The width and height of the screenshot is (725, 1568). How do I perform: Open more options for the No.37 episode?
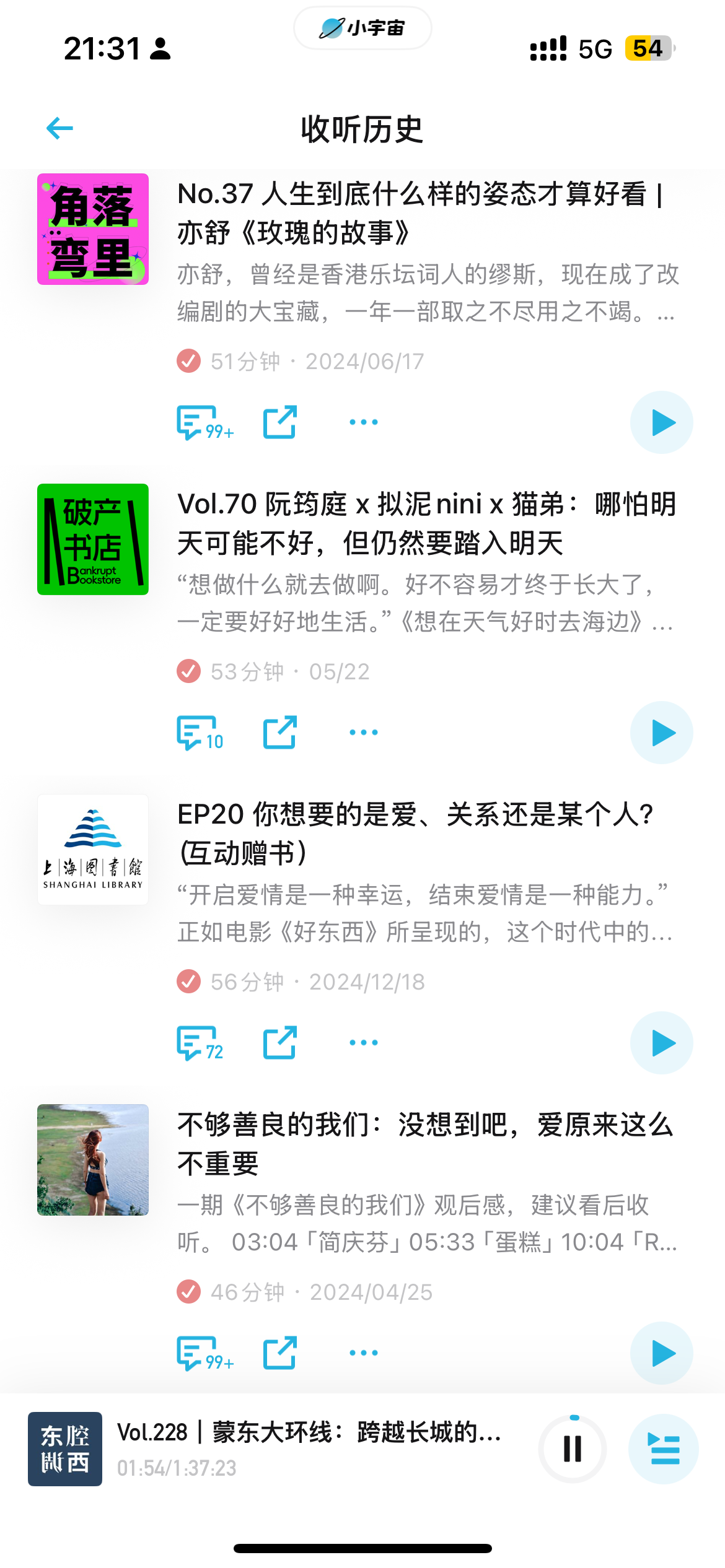(364, 422)
